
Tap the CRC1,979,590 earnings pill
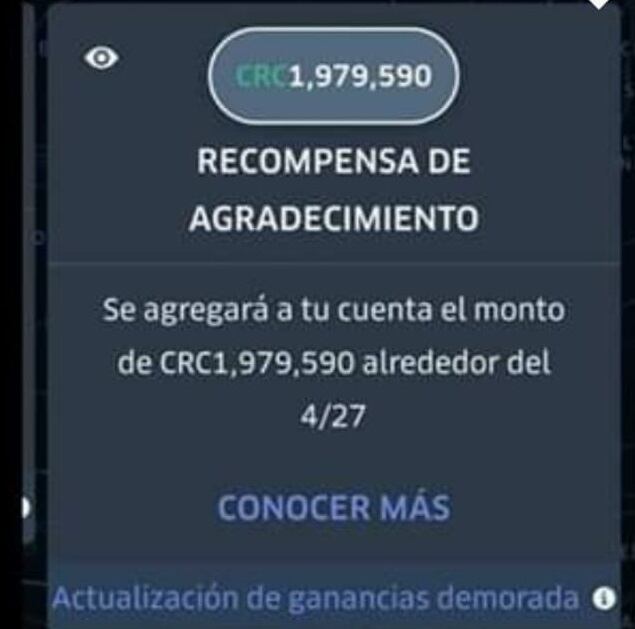point(333,76)
